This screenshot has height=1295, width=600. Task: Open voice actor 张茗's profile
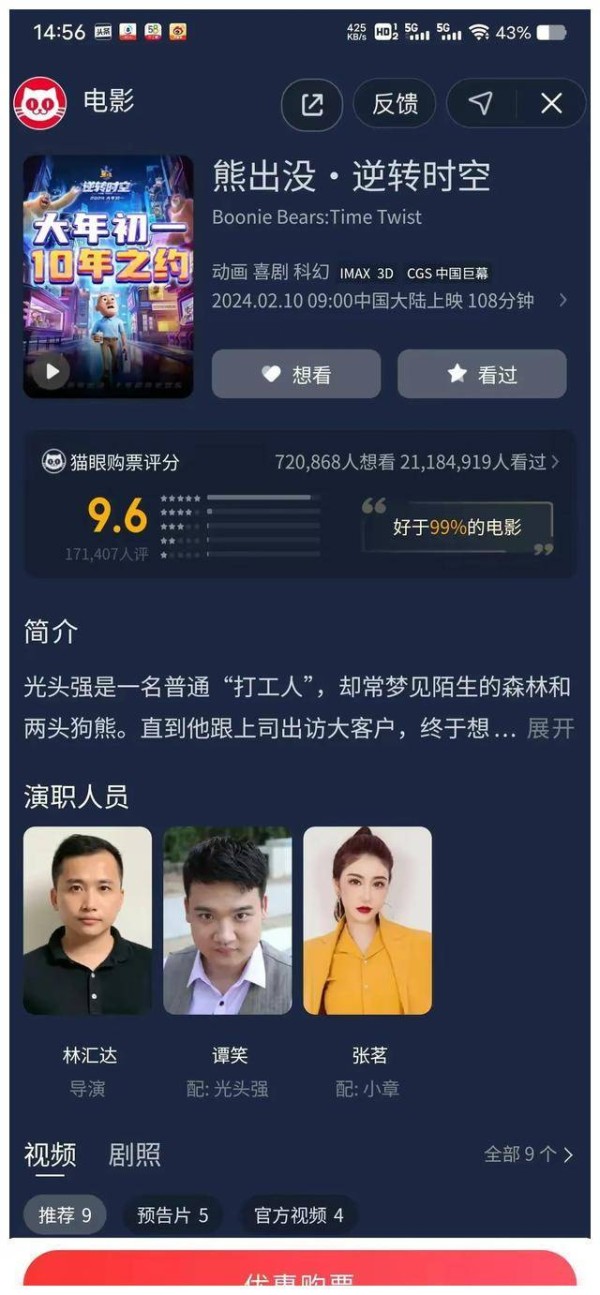368,962
